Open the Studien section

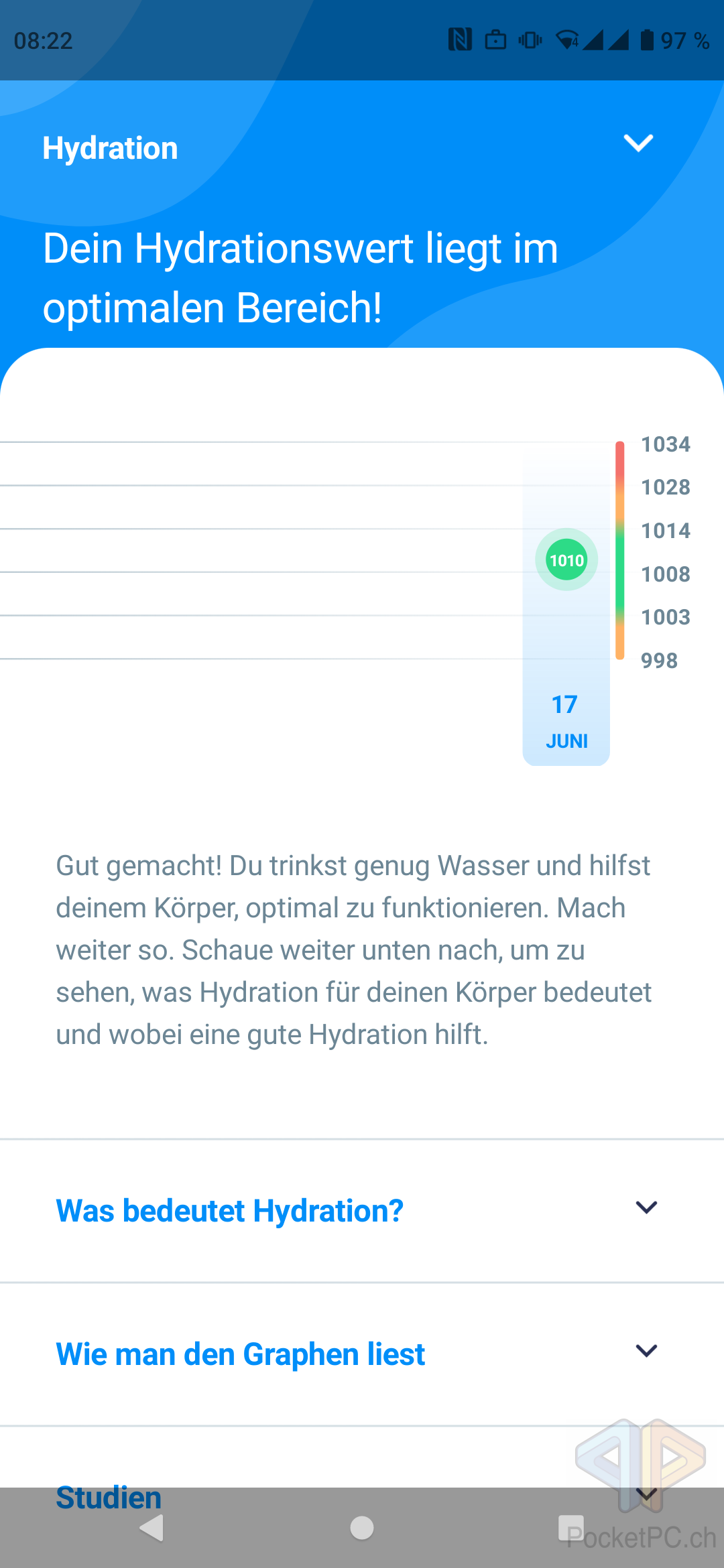point(109,1496)
